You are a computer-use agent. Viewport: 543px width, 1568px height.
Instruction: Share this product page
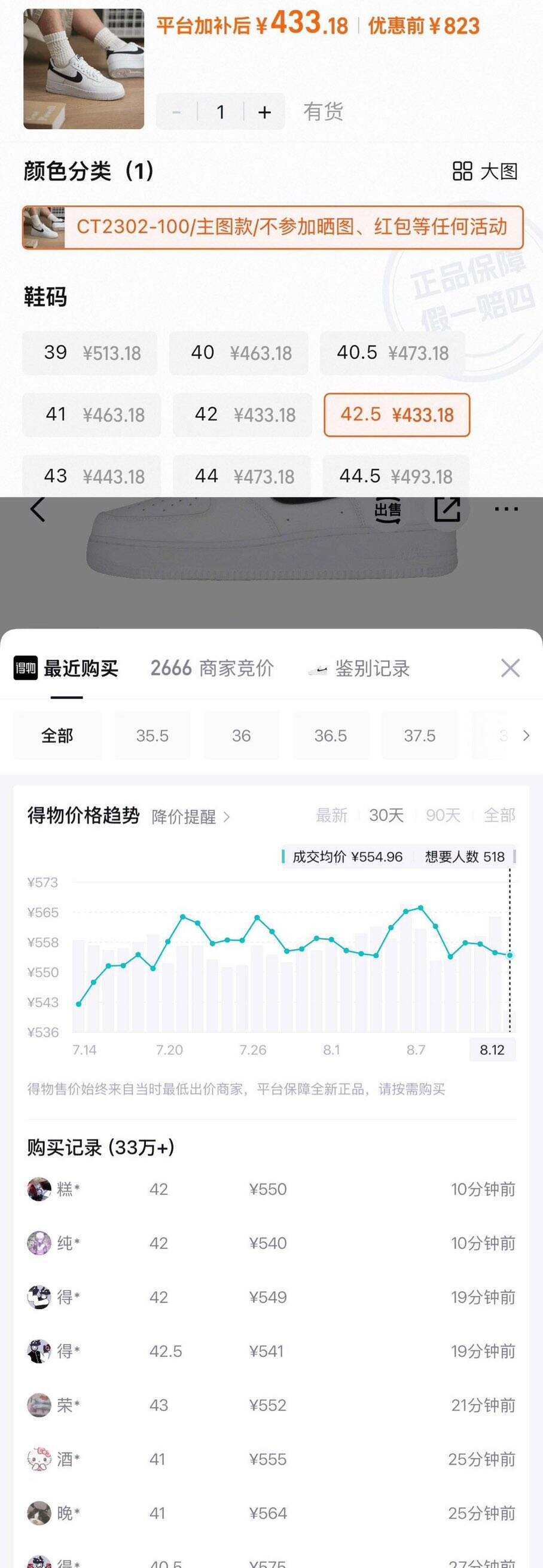[447, 509]
